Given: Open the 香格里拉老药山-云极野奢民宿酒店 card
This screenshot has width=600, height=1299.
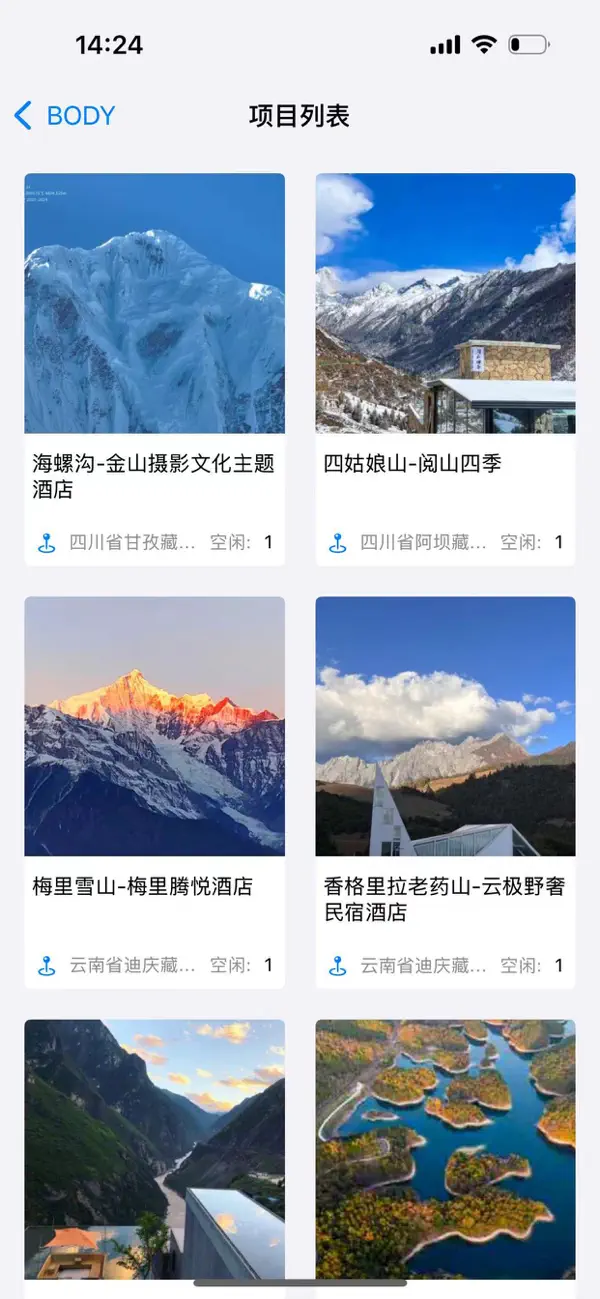Looking at the screenshot, I should pyautogui.click(x=445, y=793).
